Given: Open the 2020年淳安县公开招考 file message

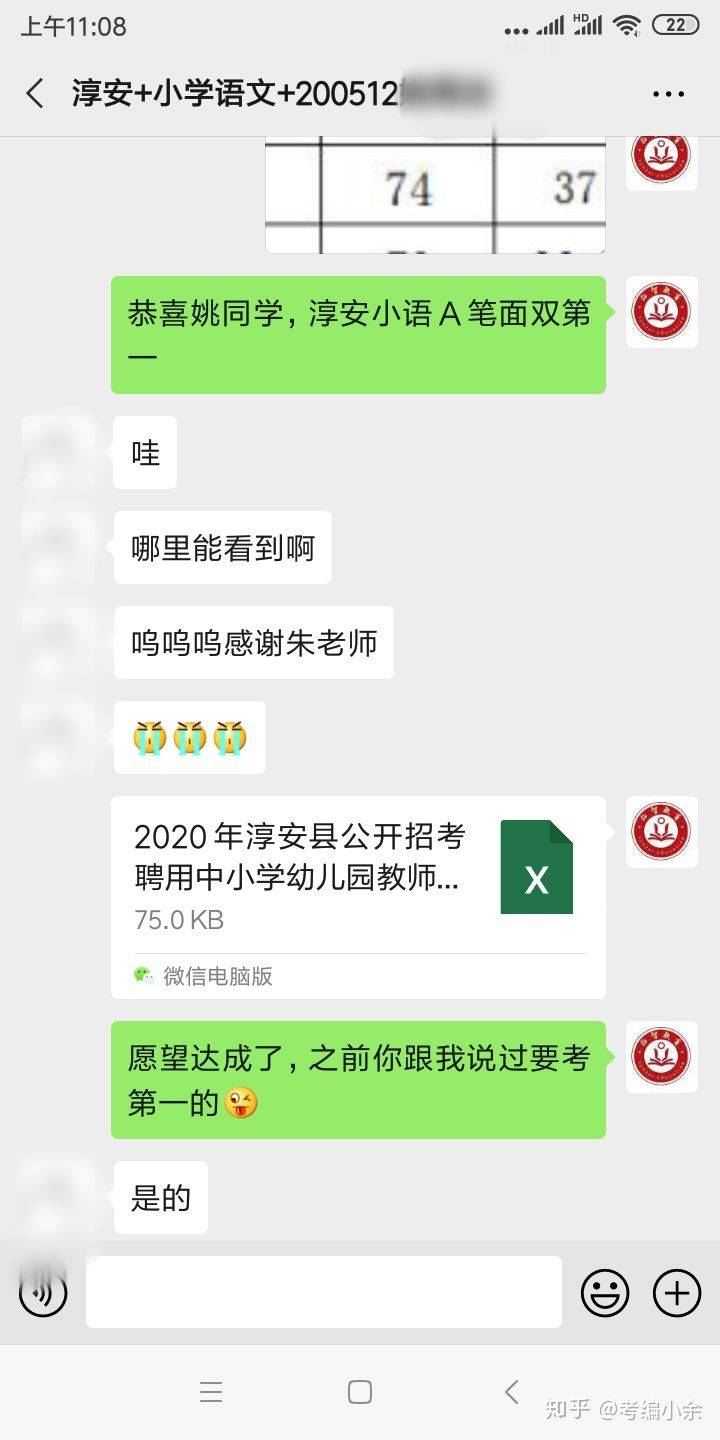Looking at the screenshot, I should [300, 870].
